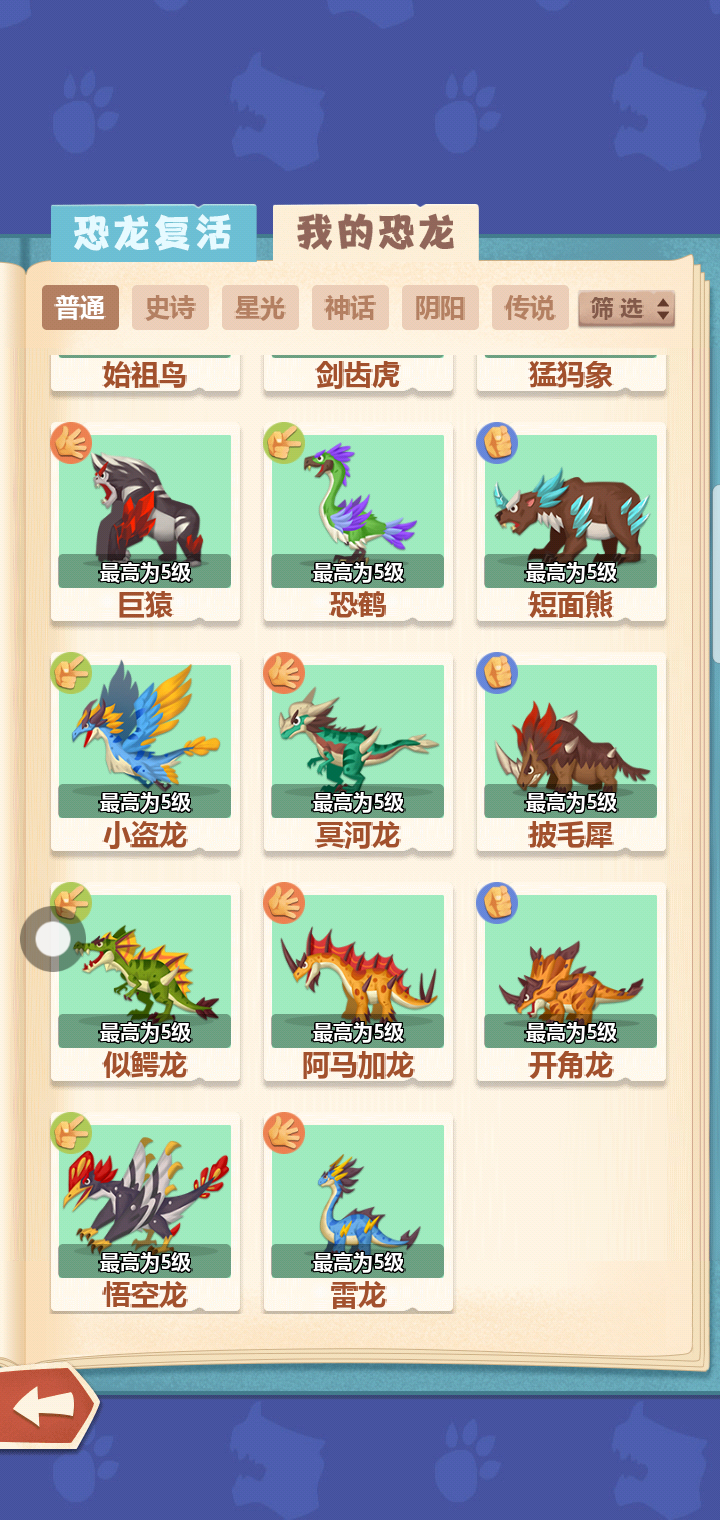
Task: Select the 小盗龙 card
Action: pos(145,750)
